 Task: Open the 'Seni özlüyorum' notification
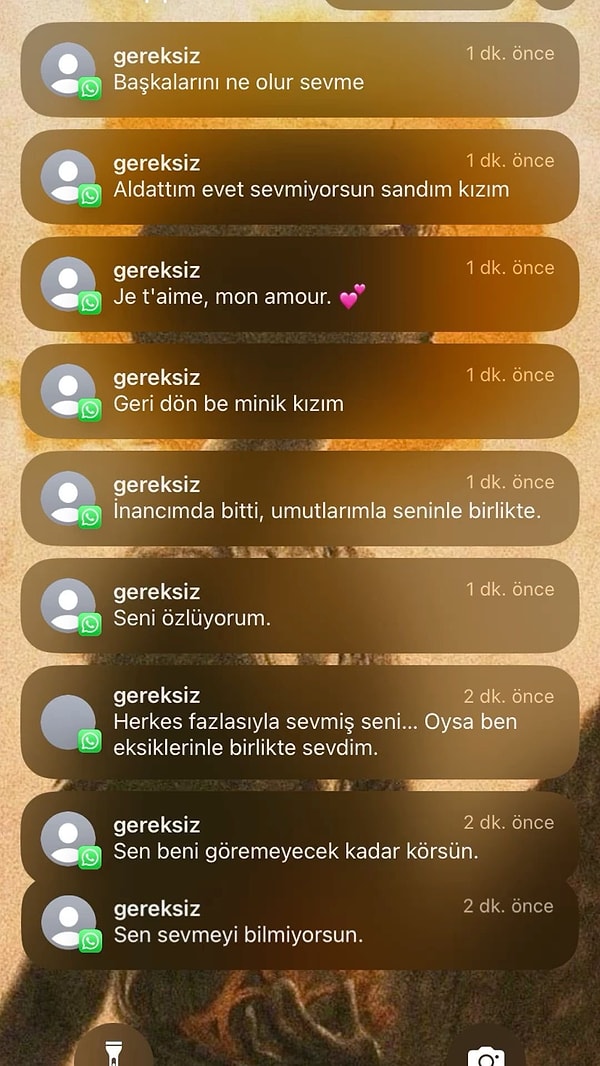click(300, 604)
